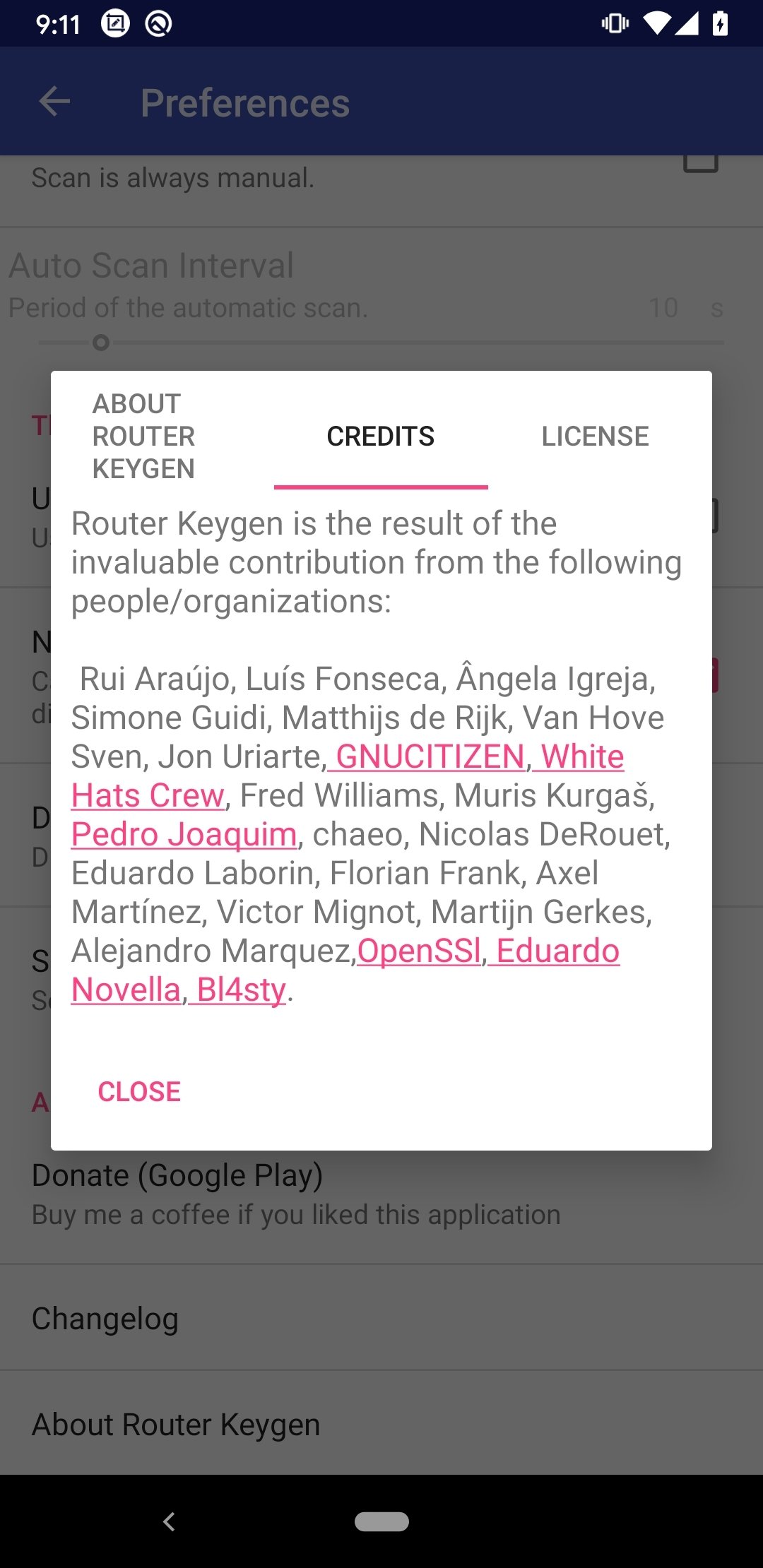Tap the system back button
The width and height of the screenshot is (763, 1568).
coord(168,1521)
